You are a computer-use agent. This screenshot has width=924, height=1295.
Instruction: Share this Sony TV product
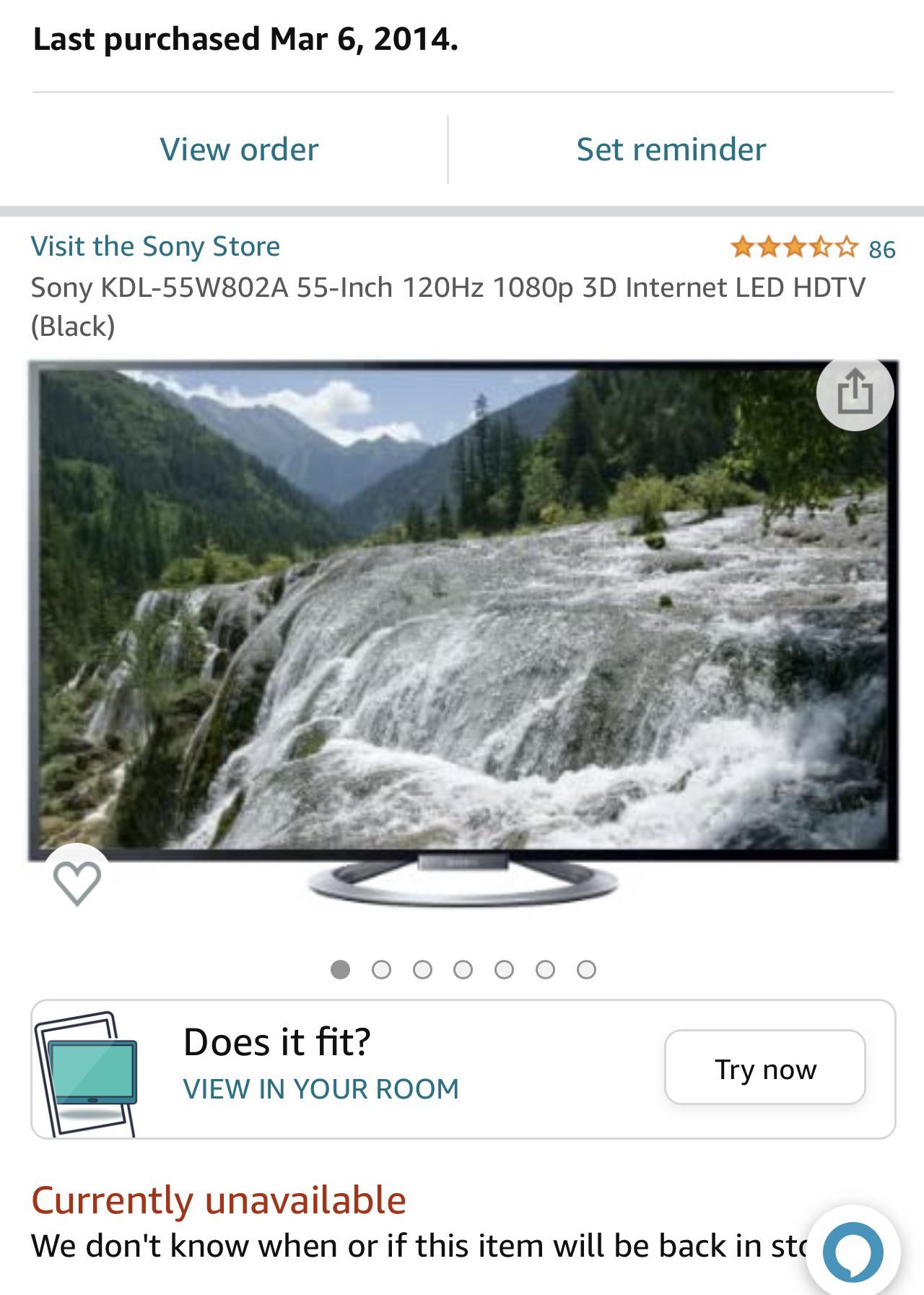855,392
